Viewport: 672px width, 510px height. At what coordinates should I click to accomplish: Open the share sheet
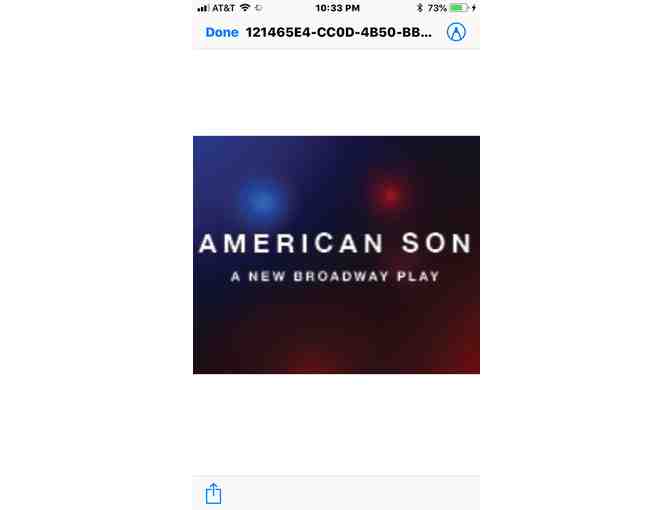pos(213,493)
